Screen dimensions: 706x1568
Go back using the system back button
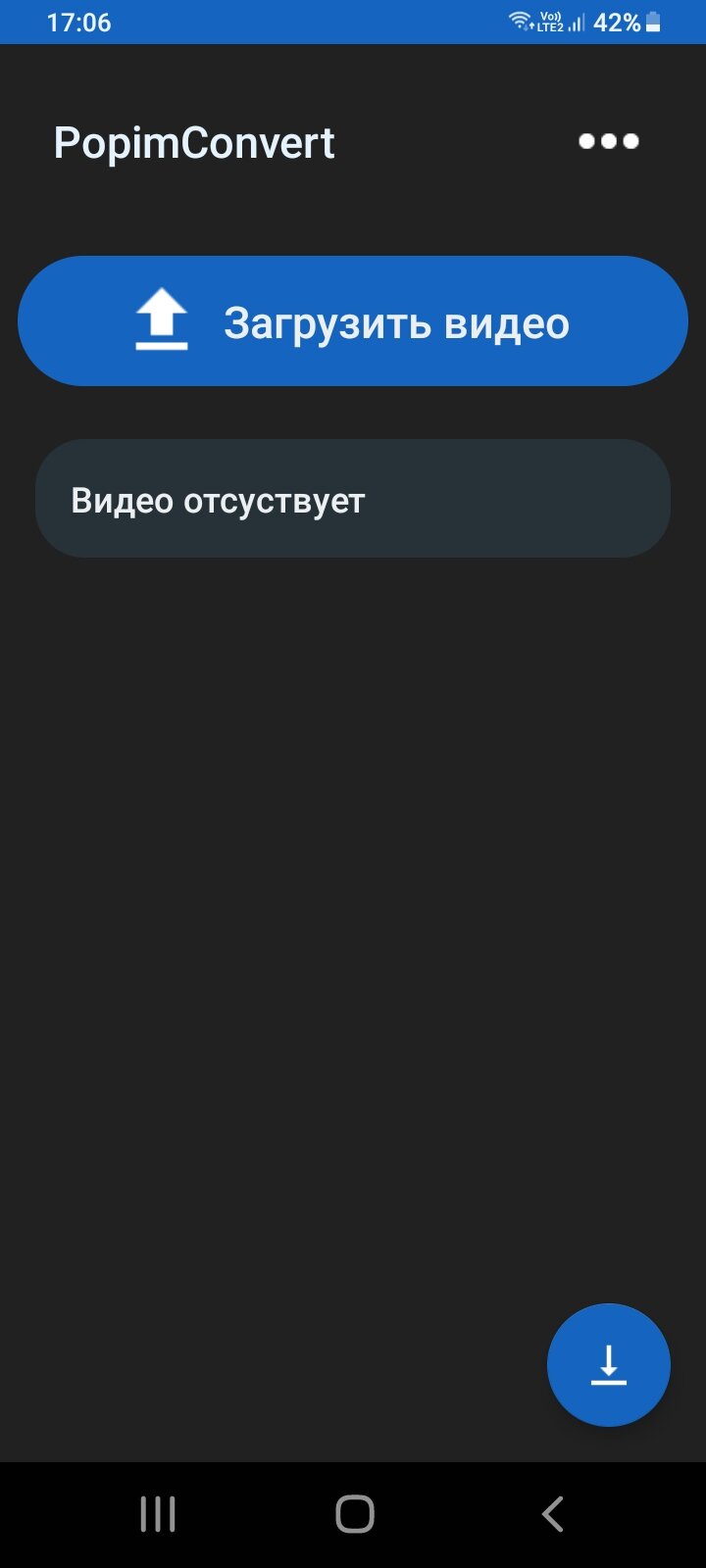click(552, 1514)
